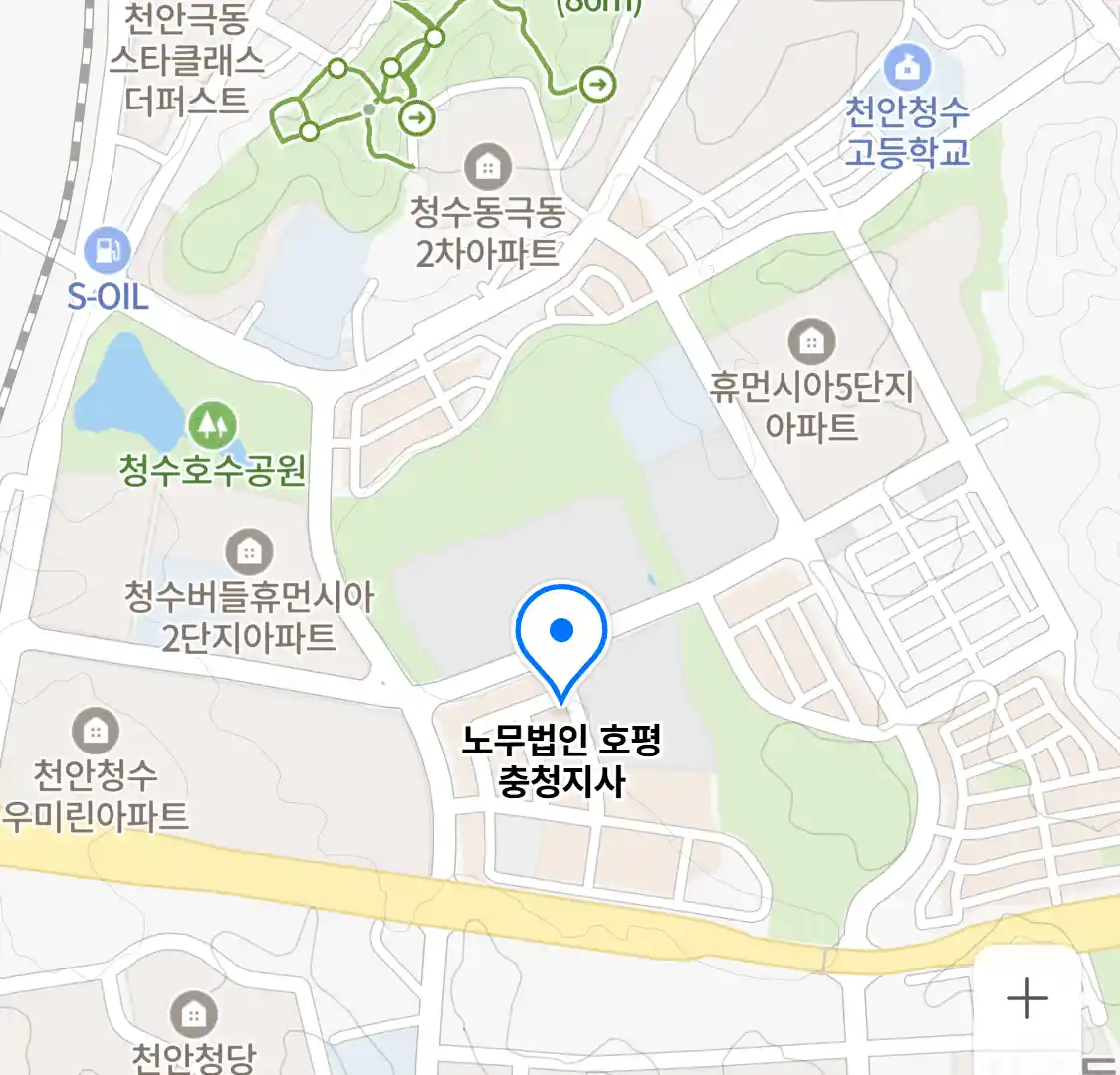Tap the 청수버들휴먼시아 2단지아파트 marker

point(249,550)
